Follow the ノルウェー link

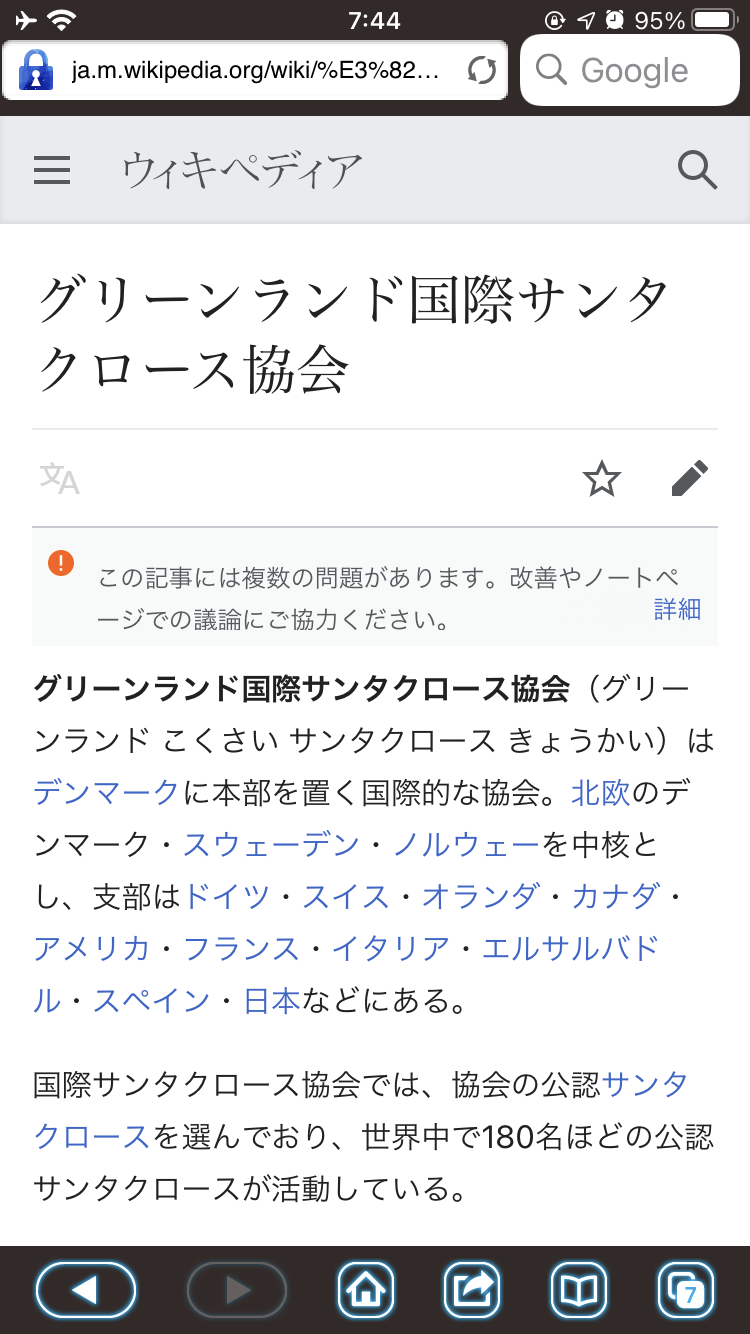466,844
